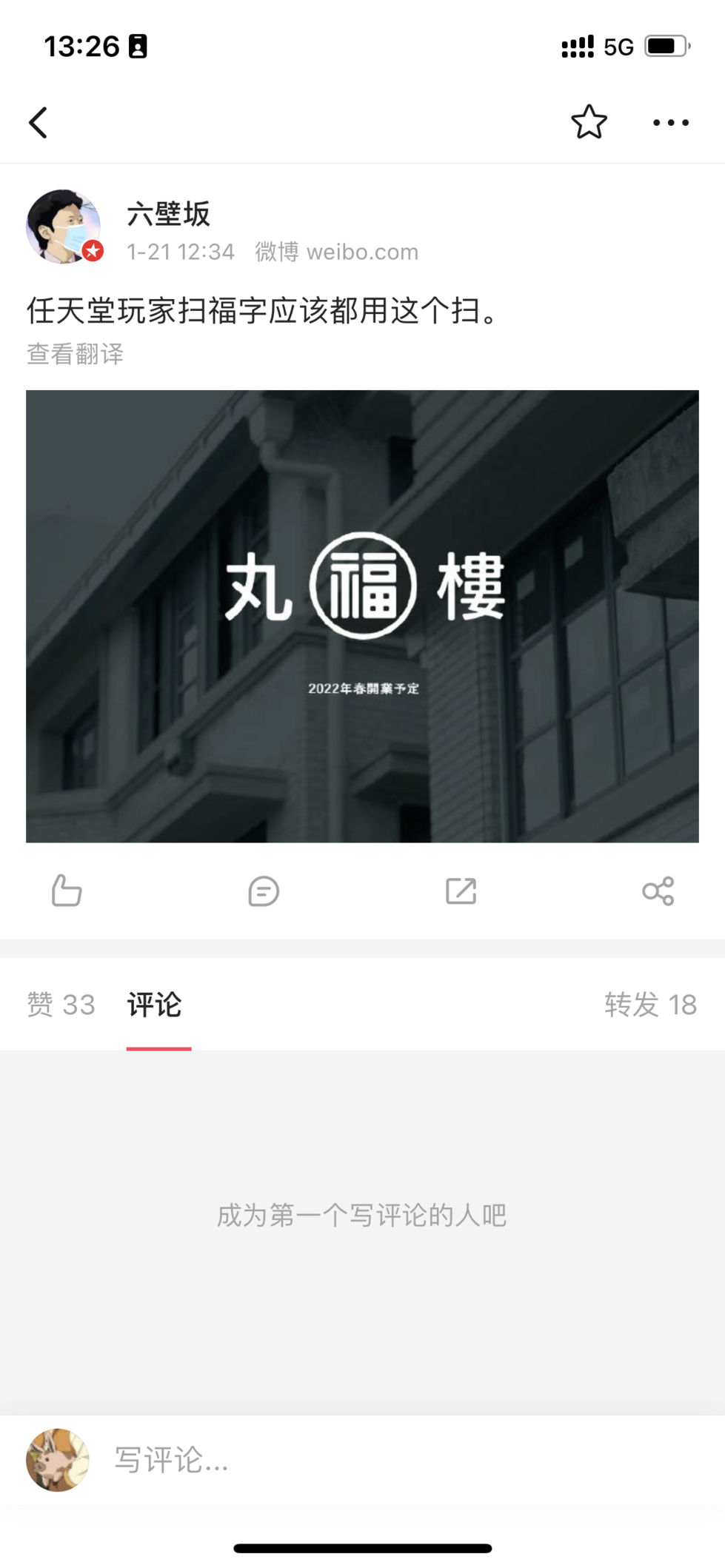Viewport: 725px width, 1568px height.
Task: Show the 转发 18 repost list
Action: tap(650, 1005)
